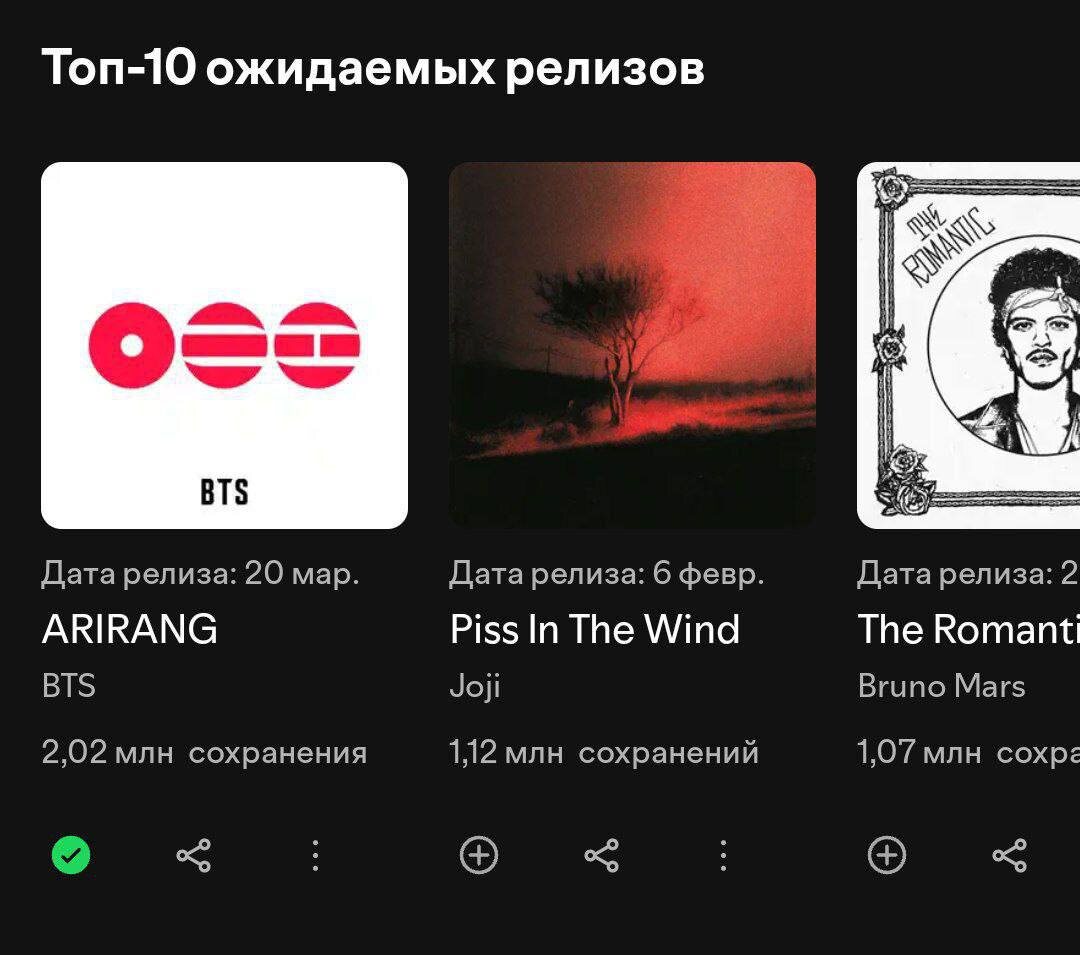
Task: Open the Piss In The Wind cover
Action: (x=632, y=345)
